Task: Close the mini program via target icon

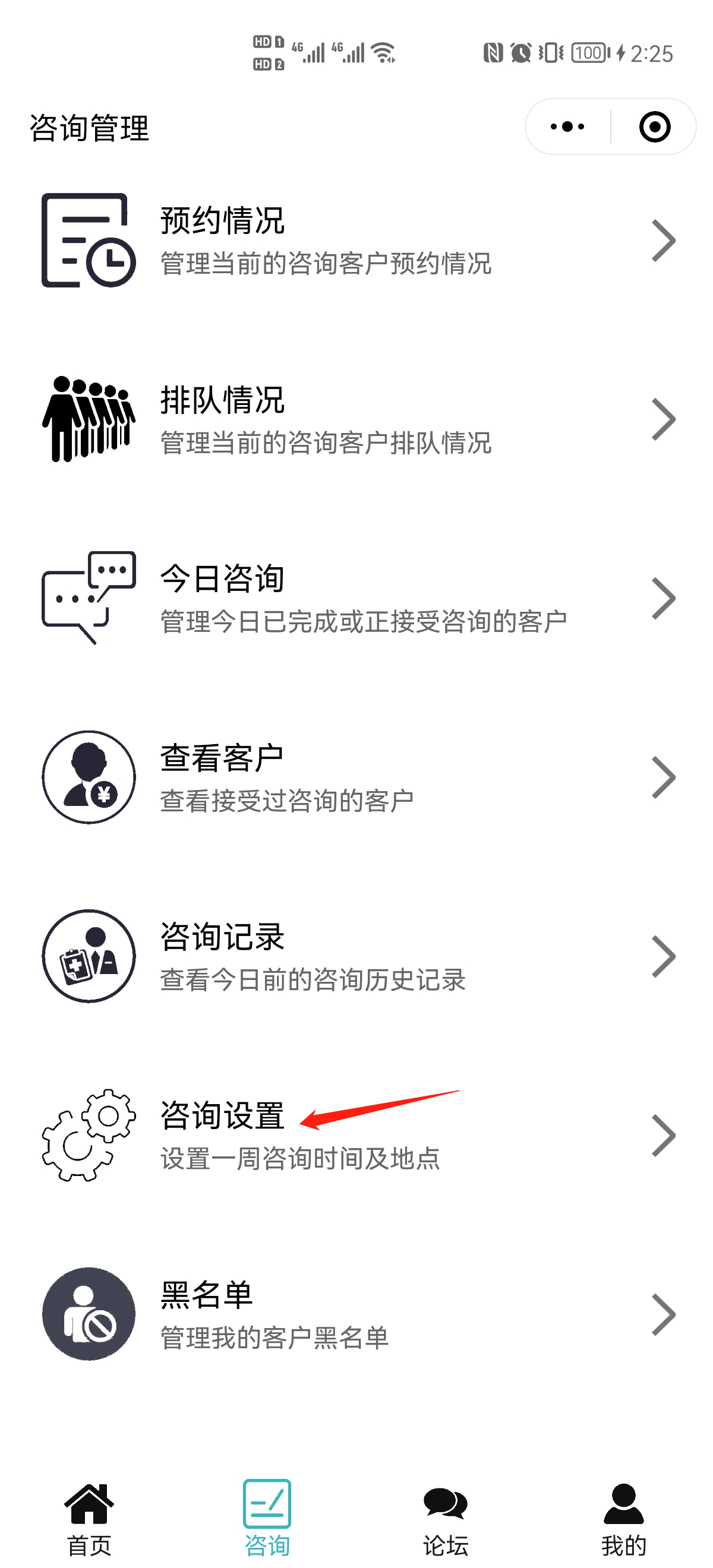Action: (x=655, y=127)
